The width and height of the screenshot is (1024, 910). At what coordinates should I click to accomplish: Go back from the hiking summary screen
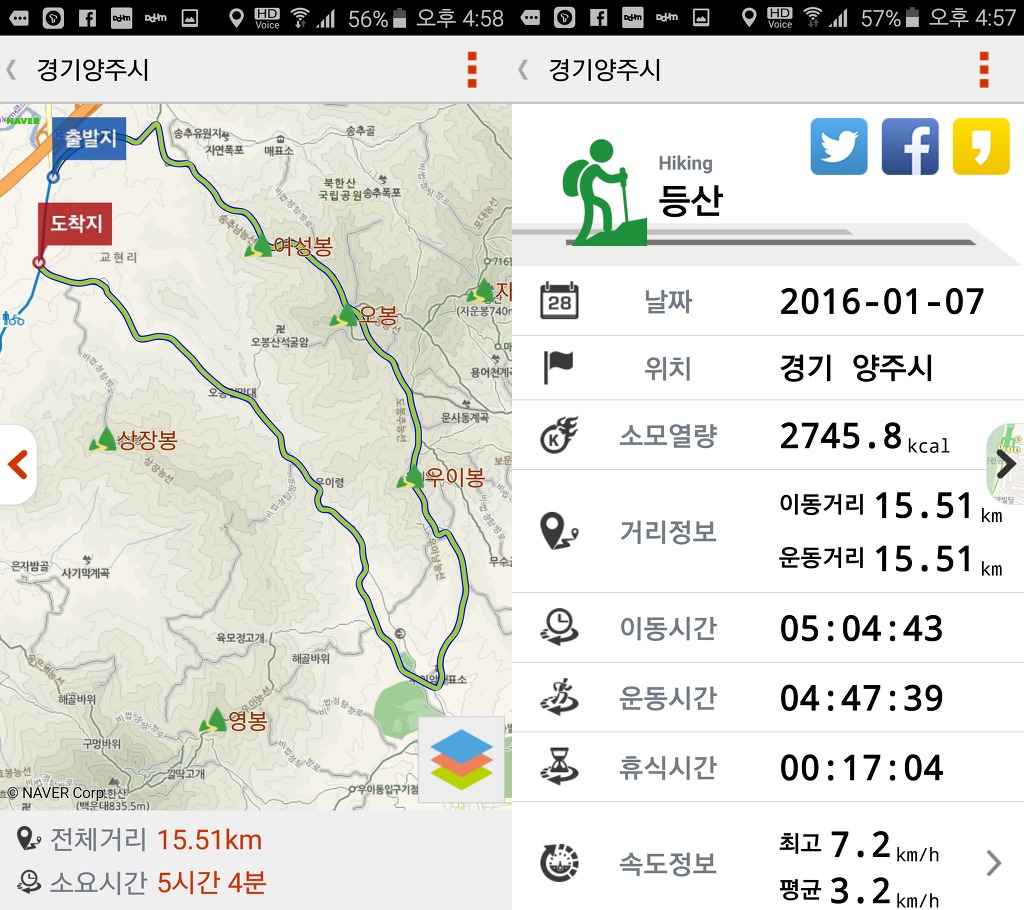(523, 69)
